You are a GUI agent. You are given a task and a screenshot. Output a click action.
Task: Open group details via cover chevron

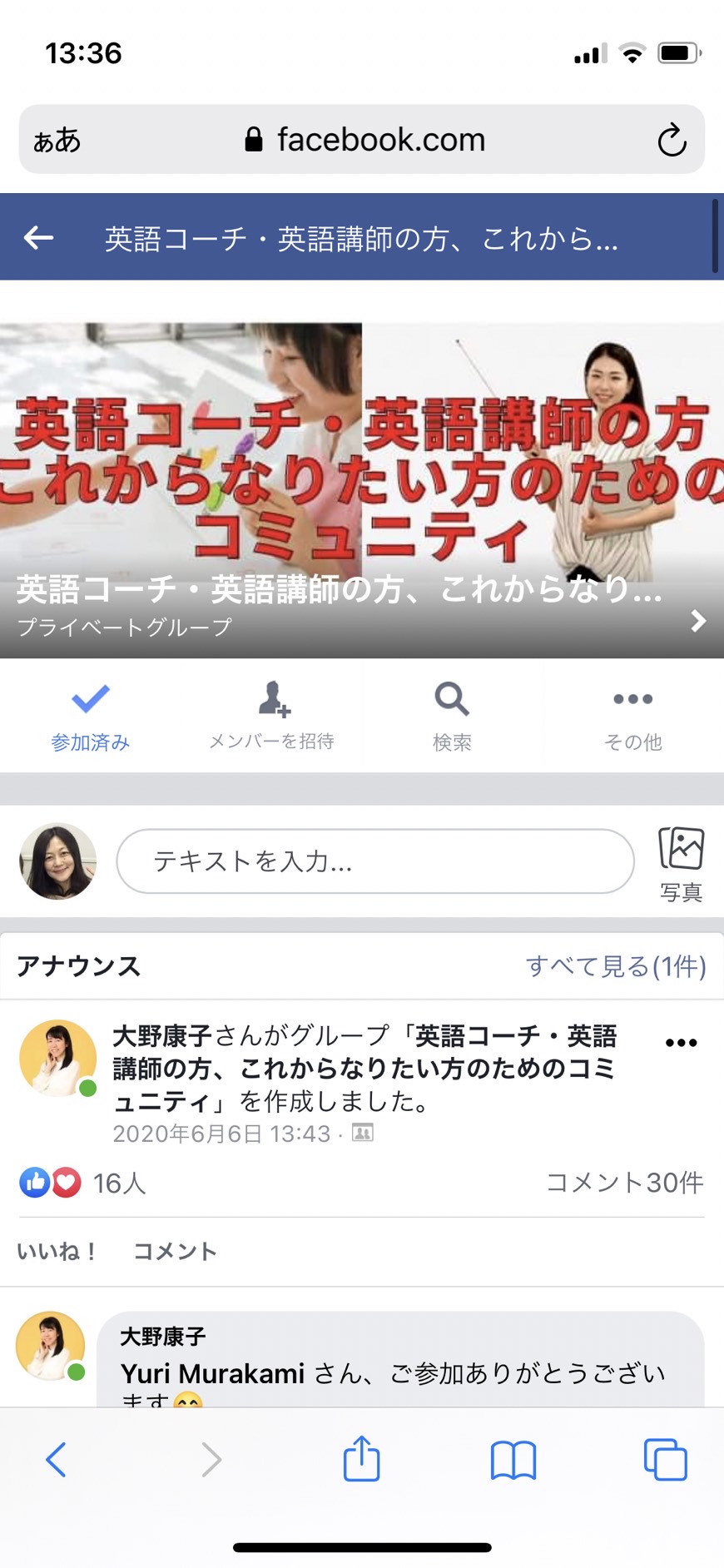click(698, 620)
